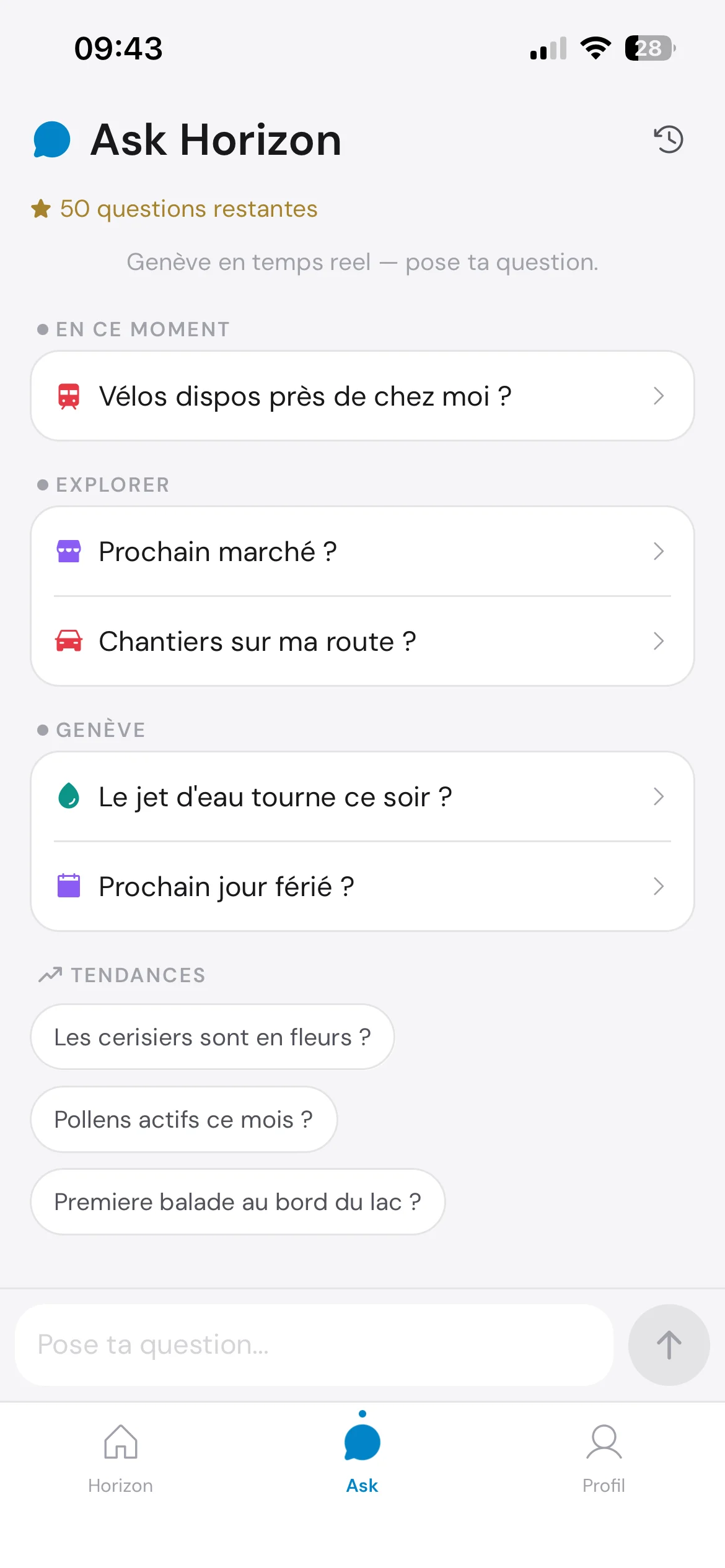
Task: Ask "Vélos dispos près de chez moi ?"
Action: [362, 396]
